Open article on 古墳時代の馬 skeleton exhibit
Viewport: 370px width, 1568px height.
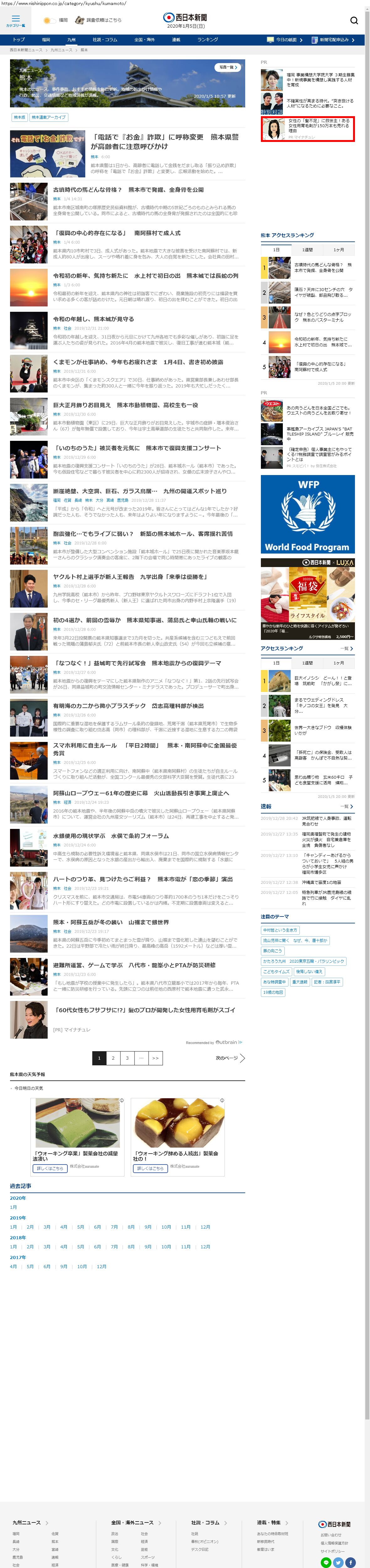tap(128, 190)
